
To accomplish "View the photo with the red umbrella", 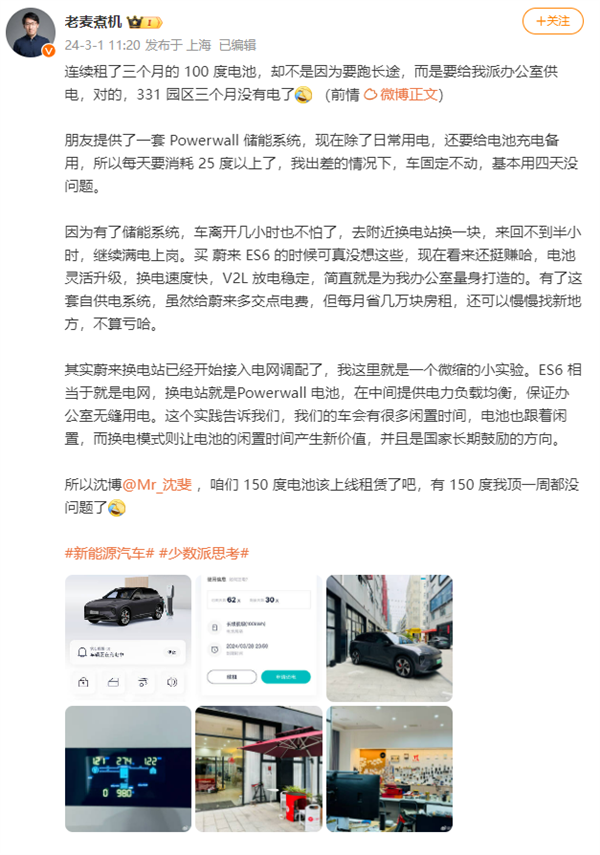I will (x=258, y=767).
